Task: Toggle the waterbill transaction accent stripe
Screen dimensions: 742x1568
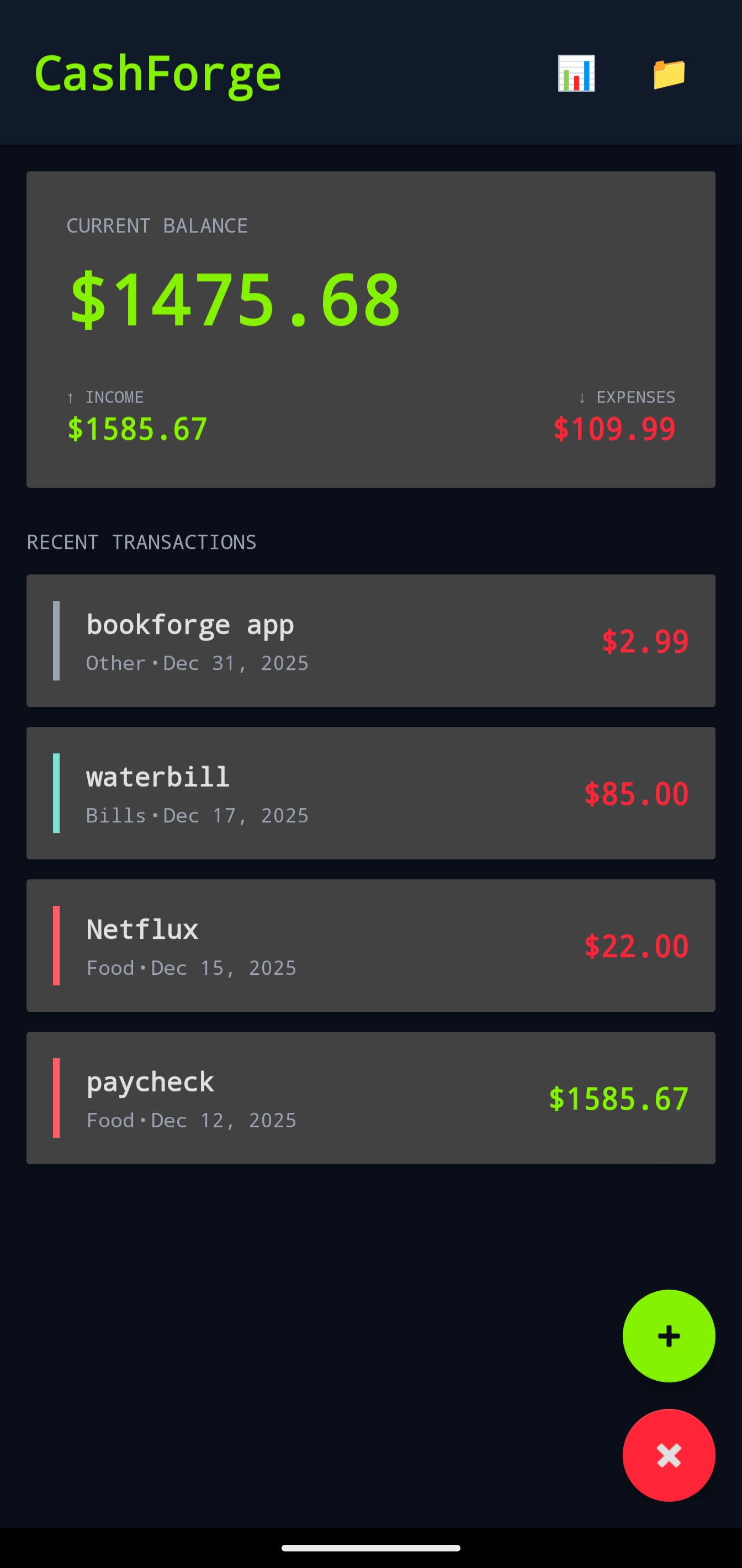Action: tap(57, 793)
